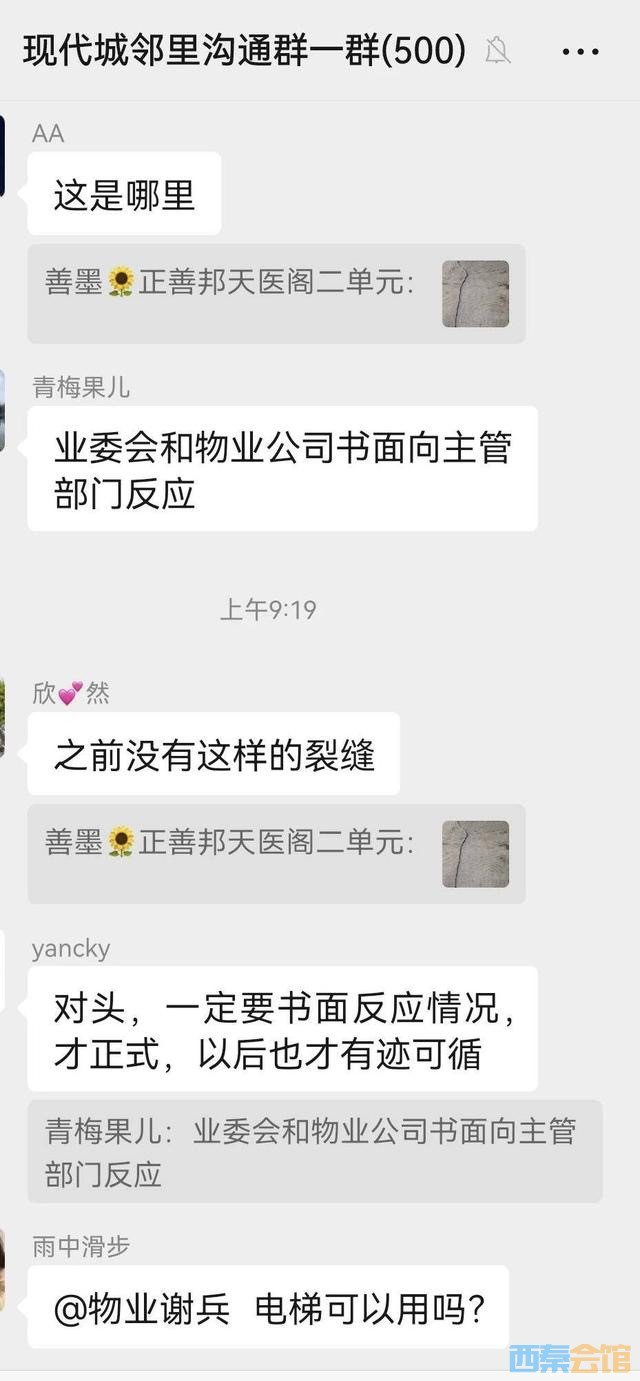Open the group chat overflow menu
This screenshot has height=1381, width=640.
click(580, 51)
